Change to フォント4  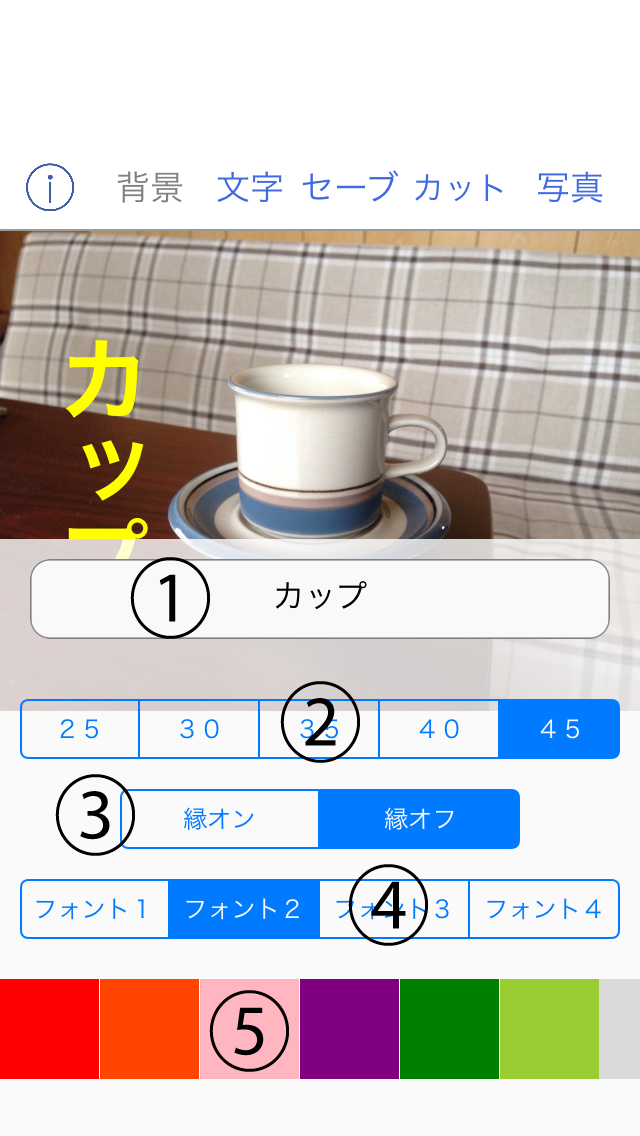[544, 909]
